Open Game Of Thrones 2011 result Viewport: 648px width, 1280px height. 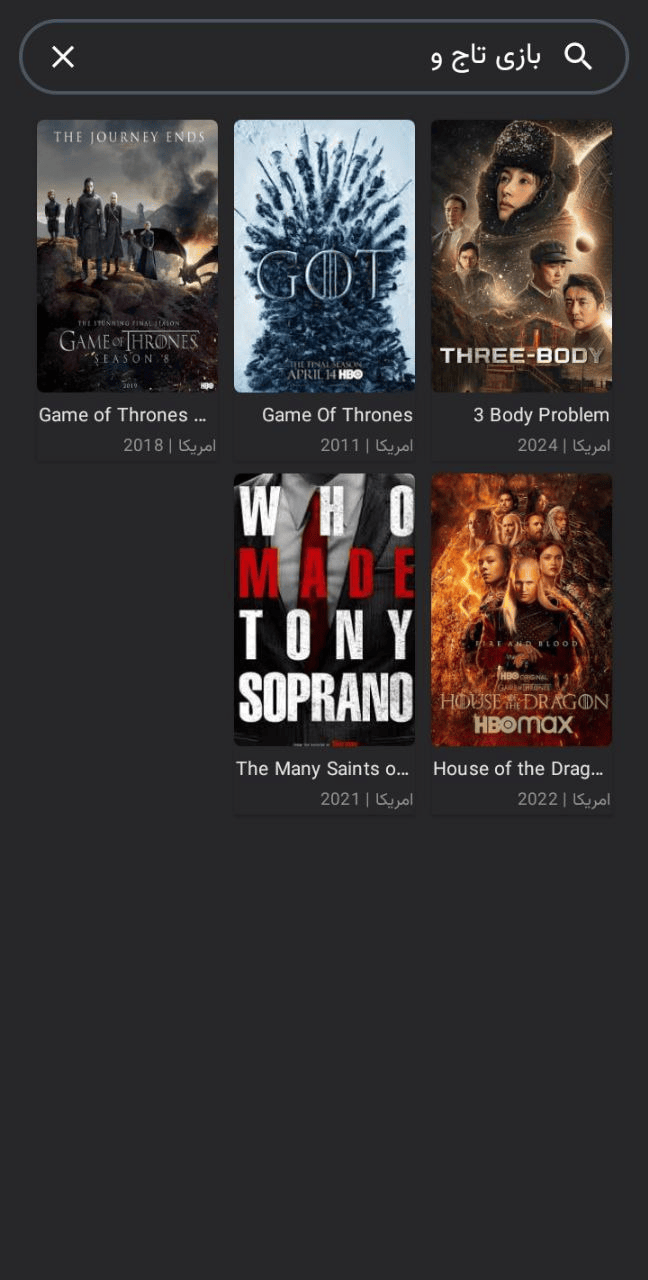pos(324,257)
